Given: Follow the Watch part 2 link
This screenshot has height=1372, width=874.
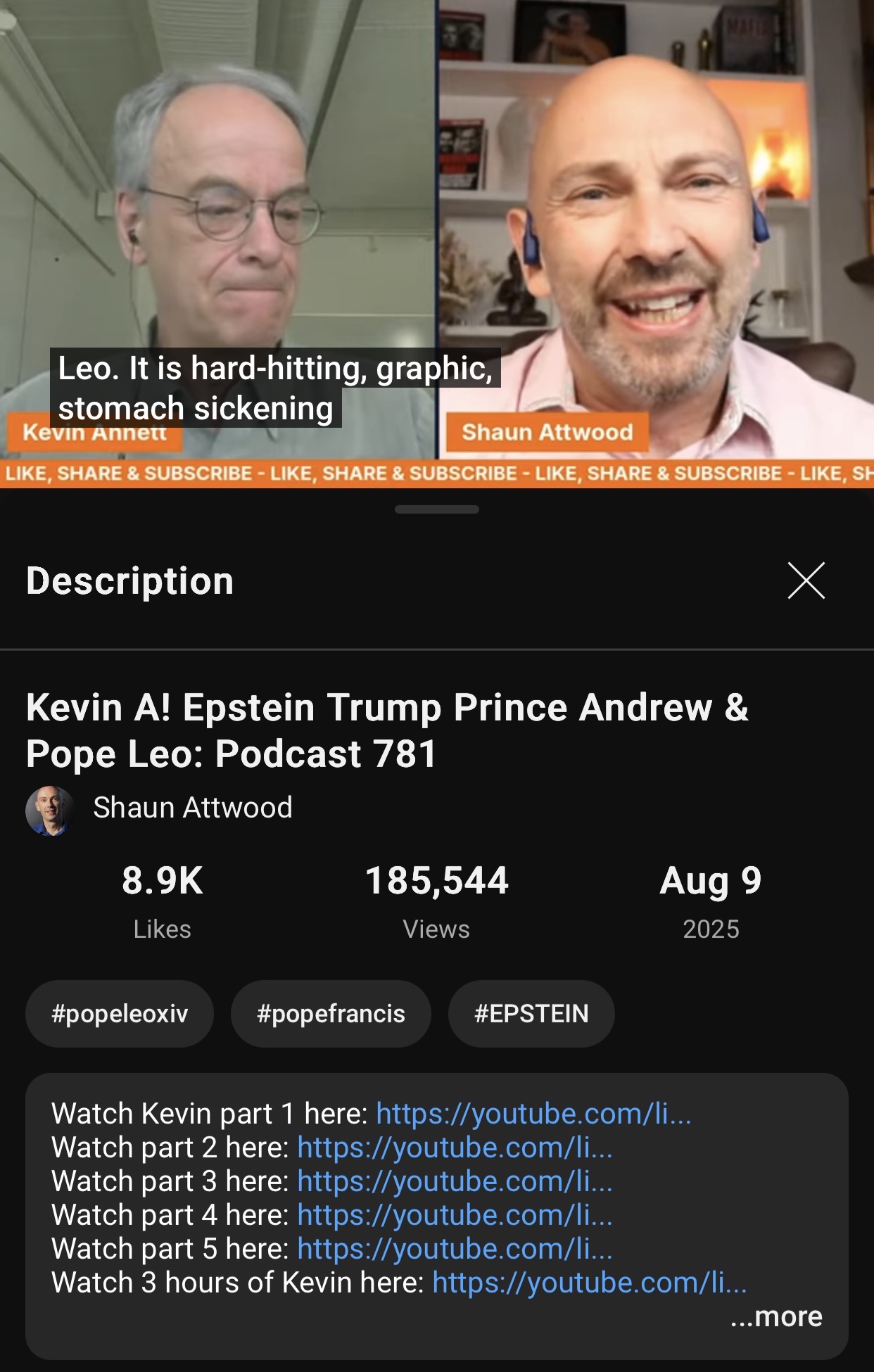Looking at the screenshot, I should pyautogui.click(x=455, y=1148).
